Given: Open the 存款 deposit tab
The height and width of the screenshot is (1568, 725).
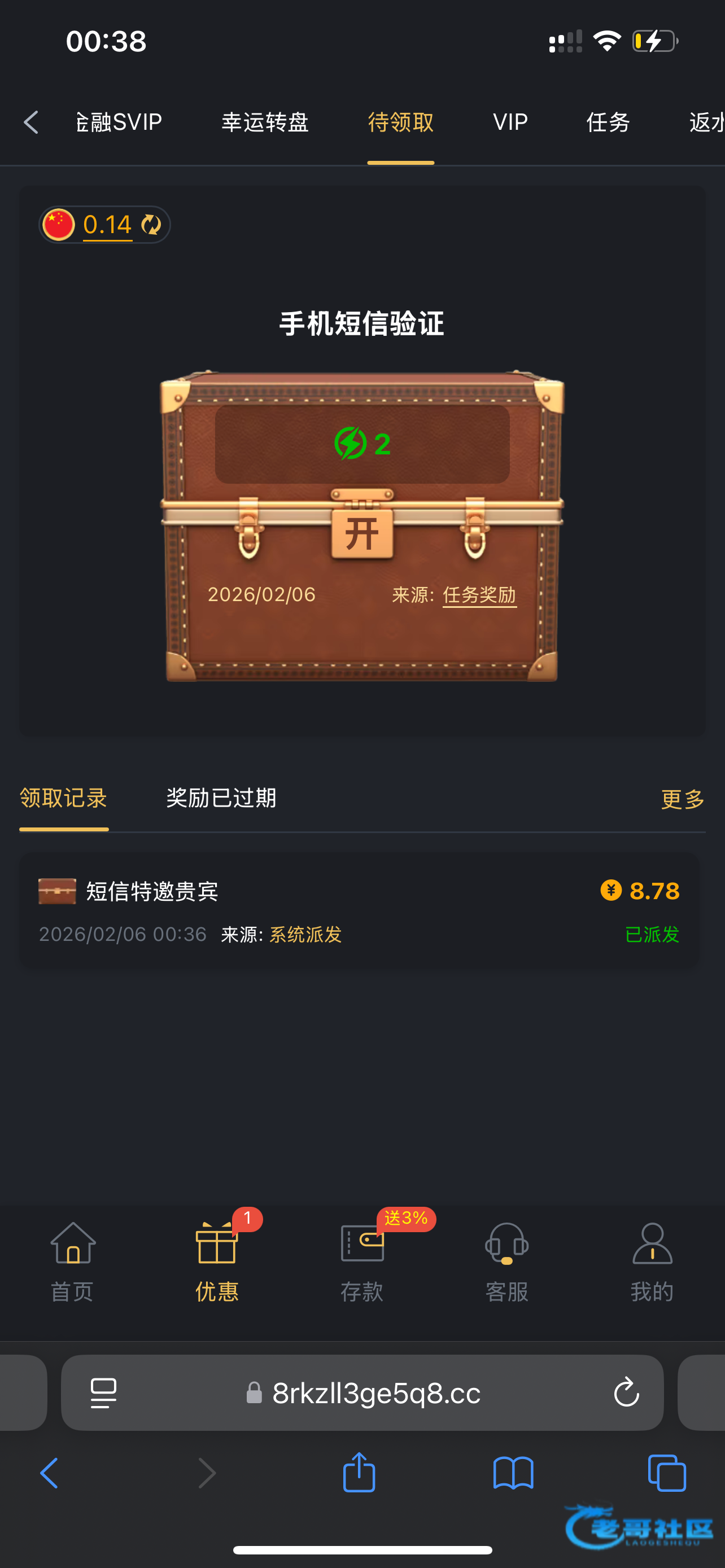Looking at the screenshot, I should [362, 1262].
